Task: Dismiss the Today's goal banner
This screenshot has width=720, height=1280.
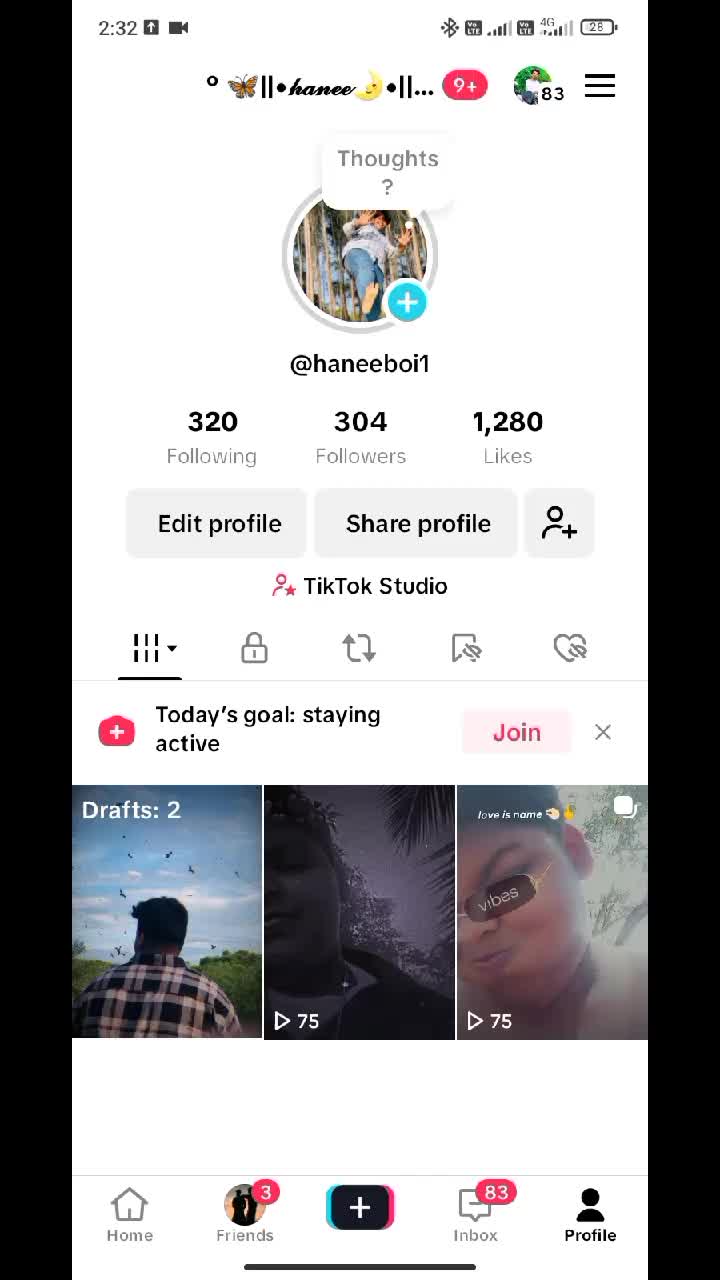Action: point(603,732)
